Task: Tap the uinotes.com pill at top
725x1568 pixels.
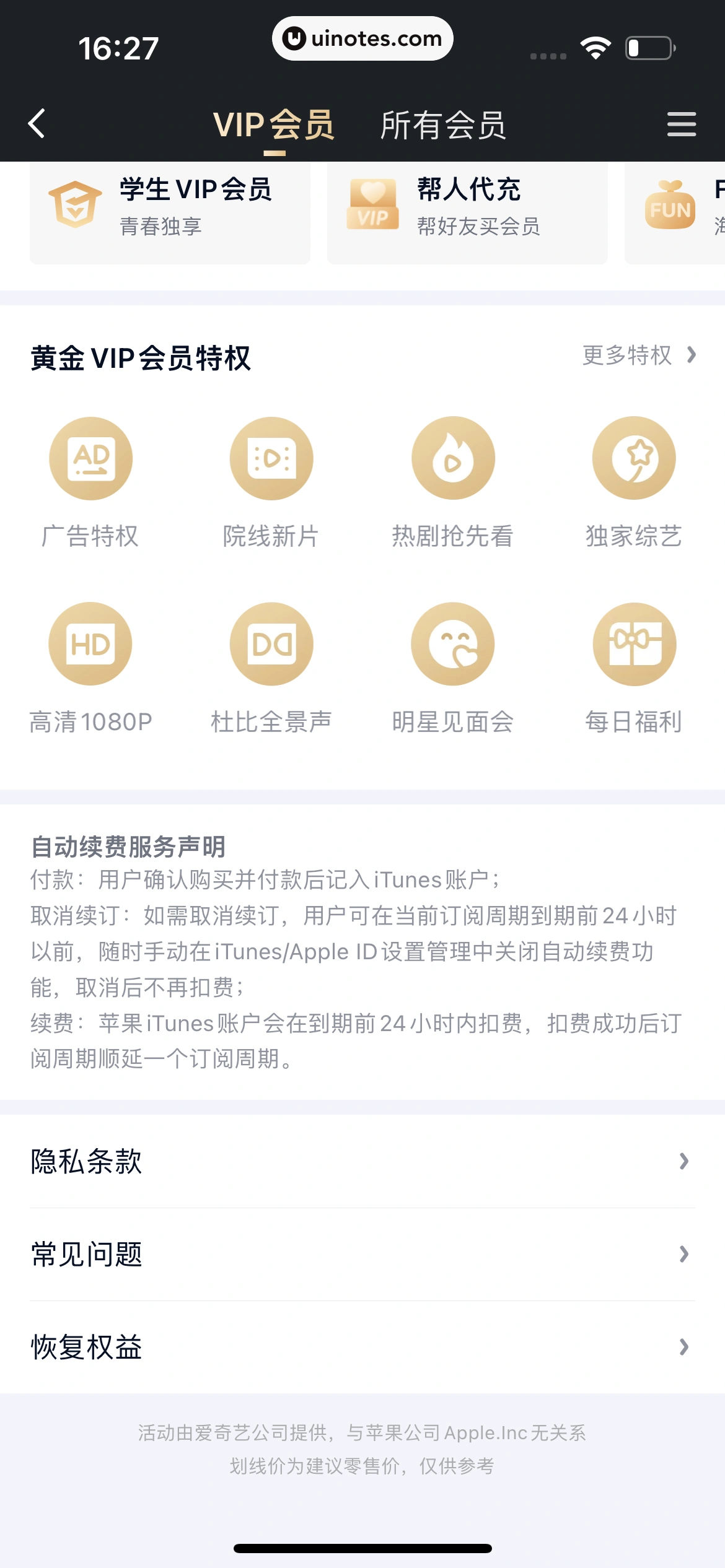Action: click(362, 38)
